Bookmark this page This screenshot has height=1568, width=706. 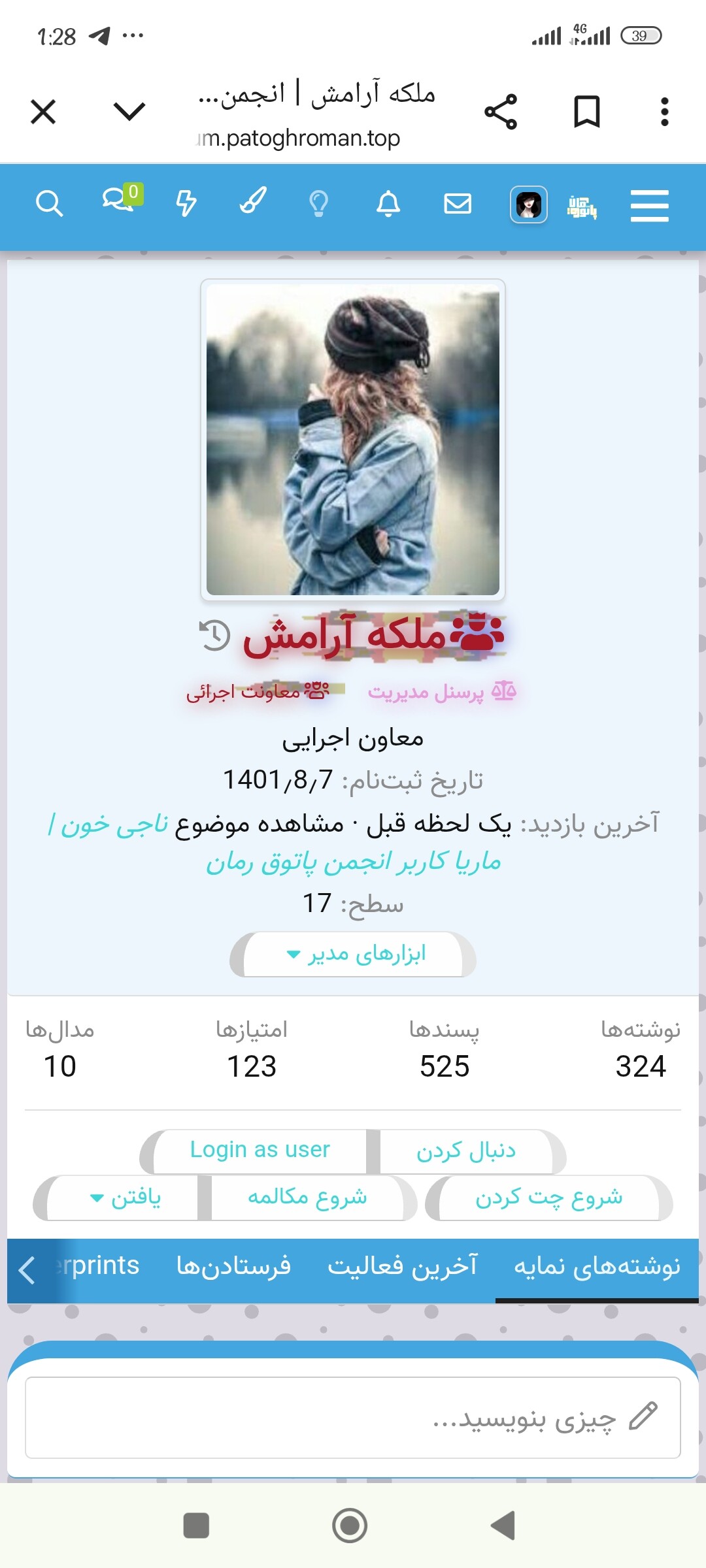tap(586, 112)
